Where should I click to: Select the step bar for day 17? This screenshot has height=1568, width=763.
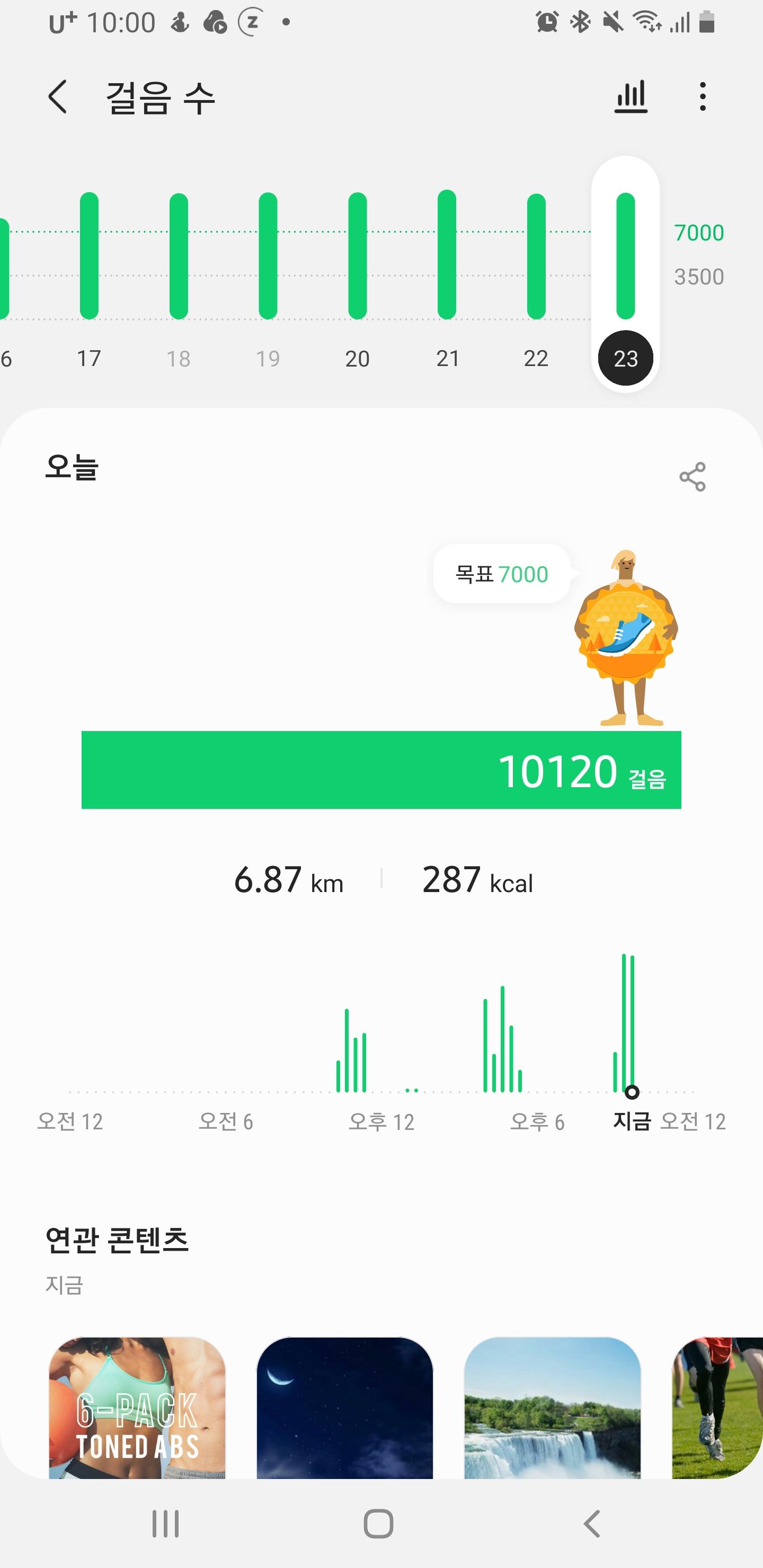point(89,256)
